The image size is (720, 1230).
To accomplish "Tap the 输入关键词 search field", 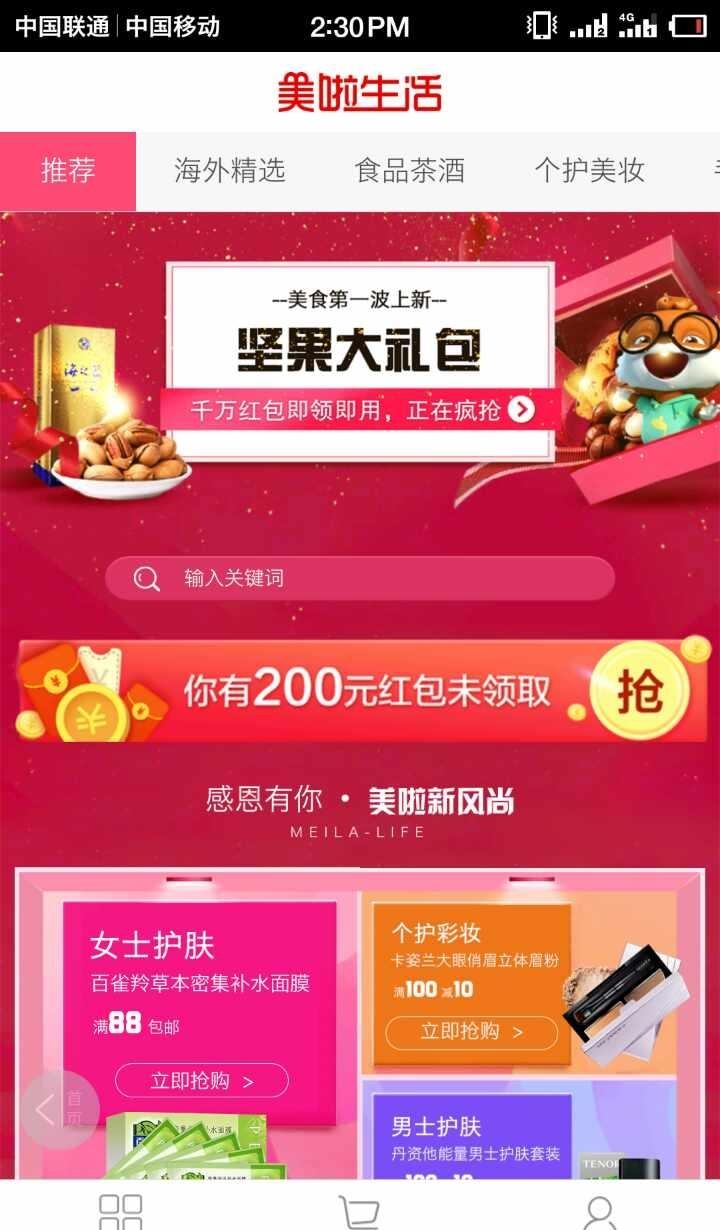I will click(360, 578).
